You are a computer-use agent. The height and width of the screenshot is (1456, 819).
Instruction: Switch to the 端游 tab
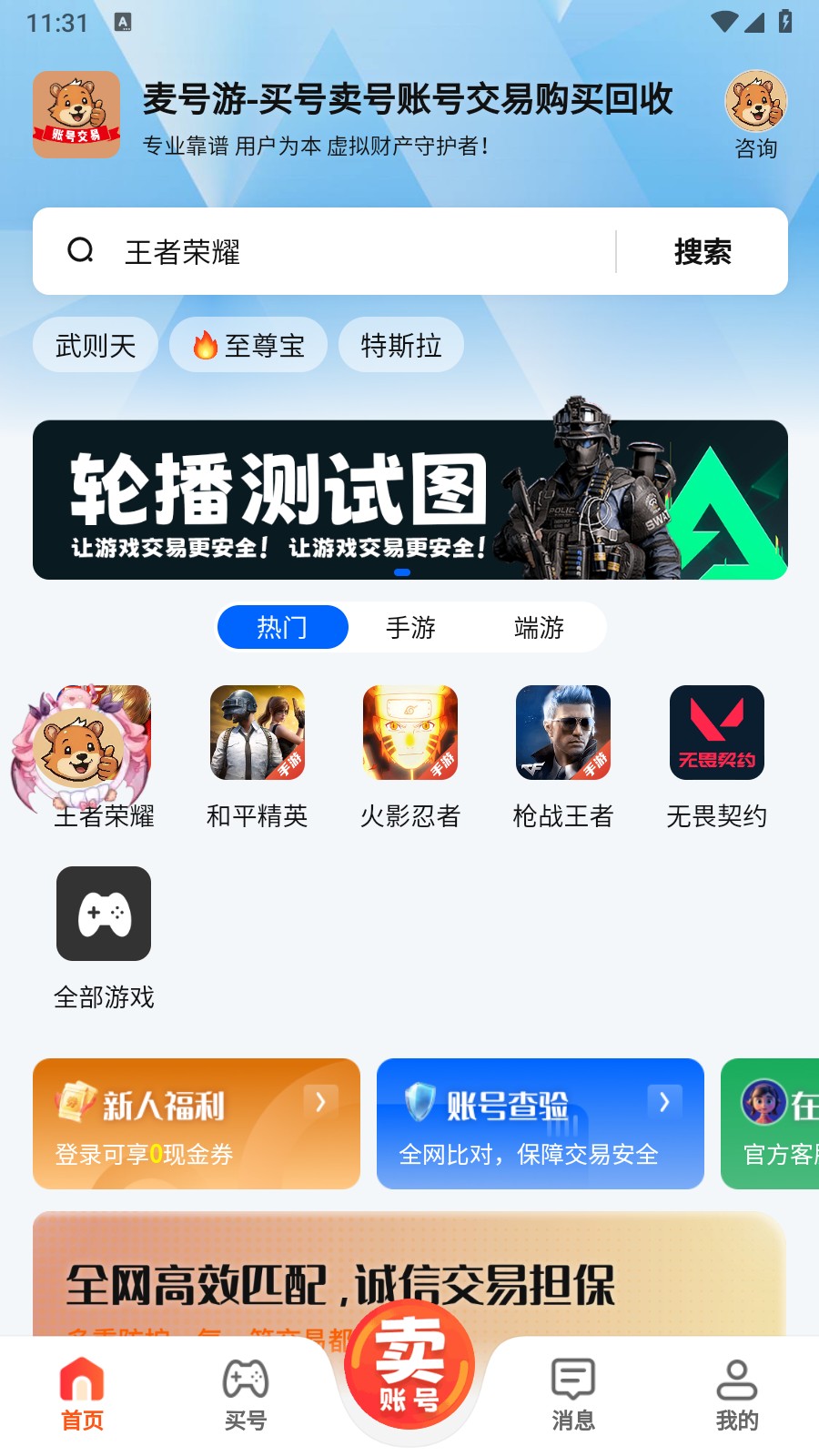540,627
